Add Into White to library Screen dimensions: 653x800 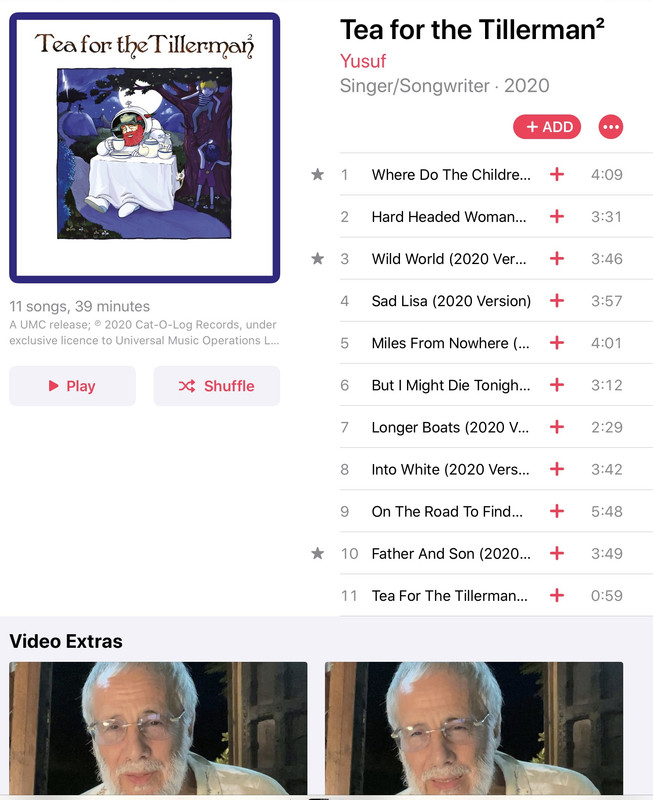(x=557, y=469)
